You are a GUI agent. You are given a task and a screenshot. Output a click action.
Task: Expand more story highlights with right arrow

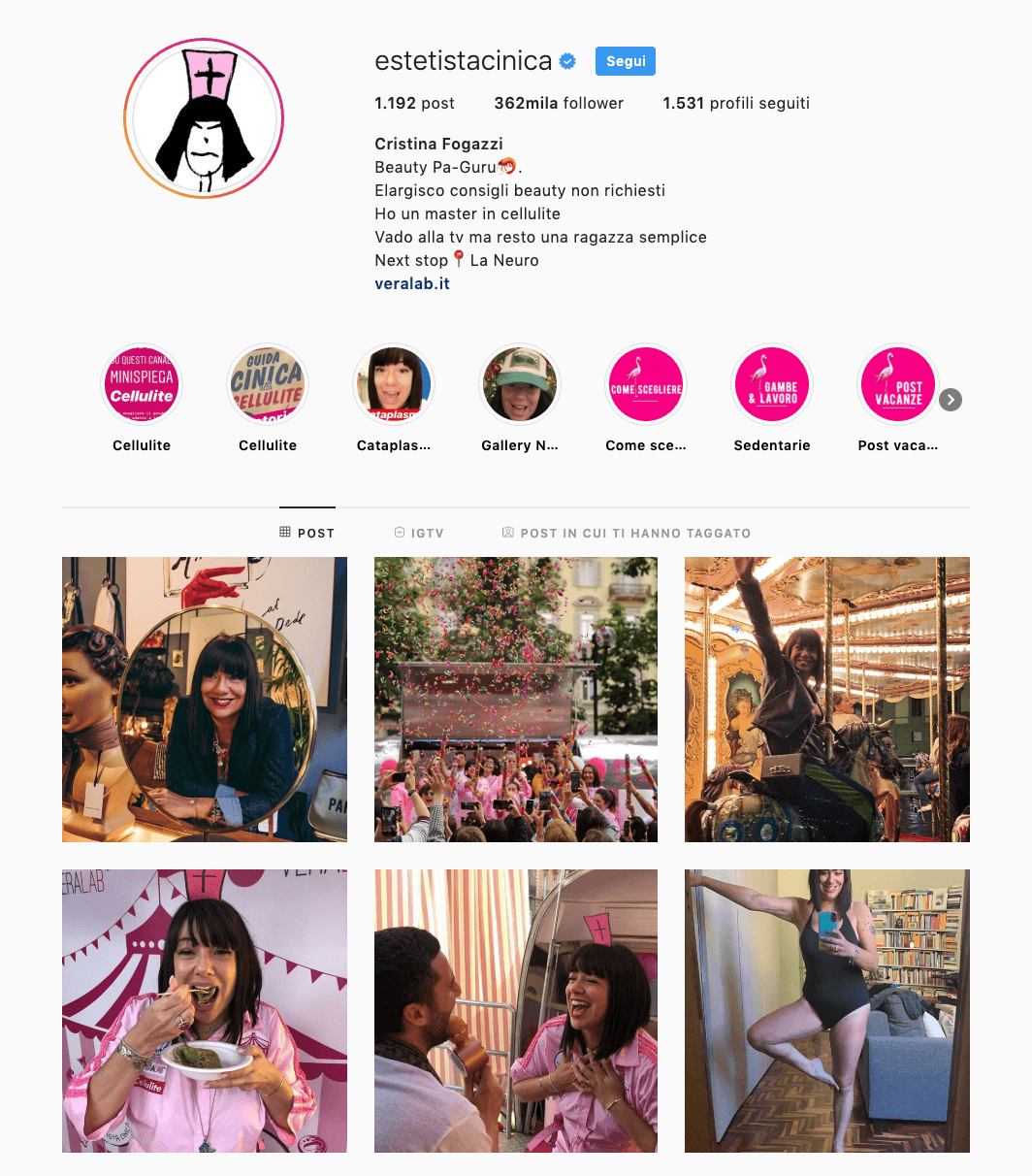(x=950, y=399)
